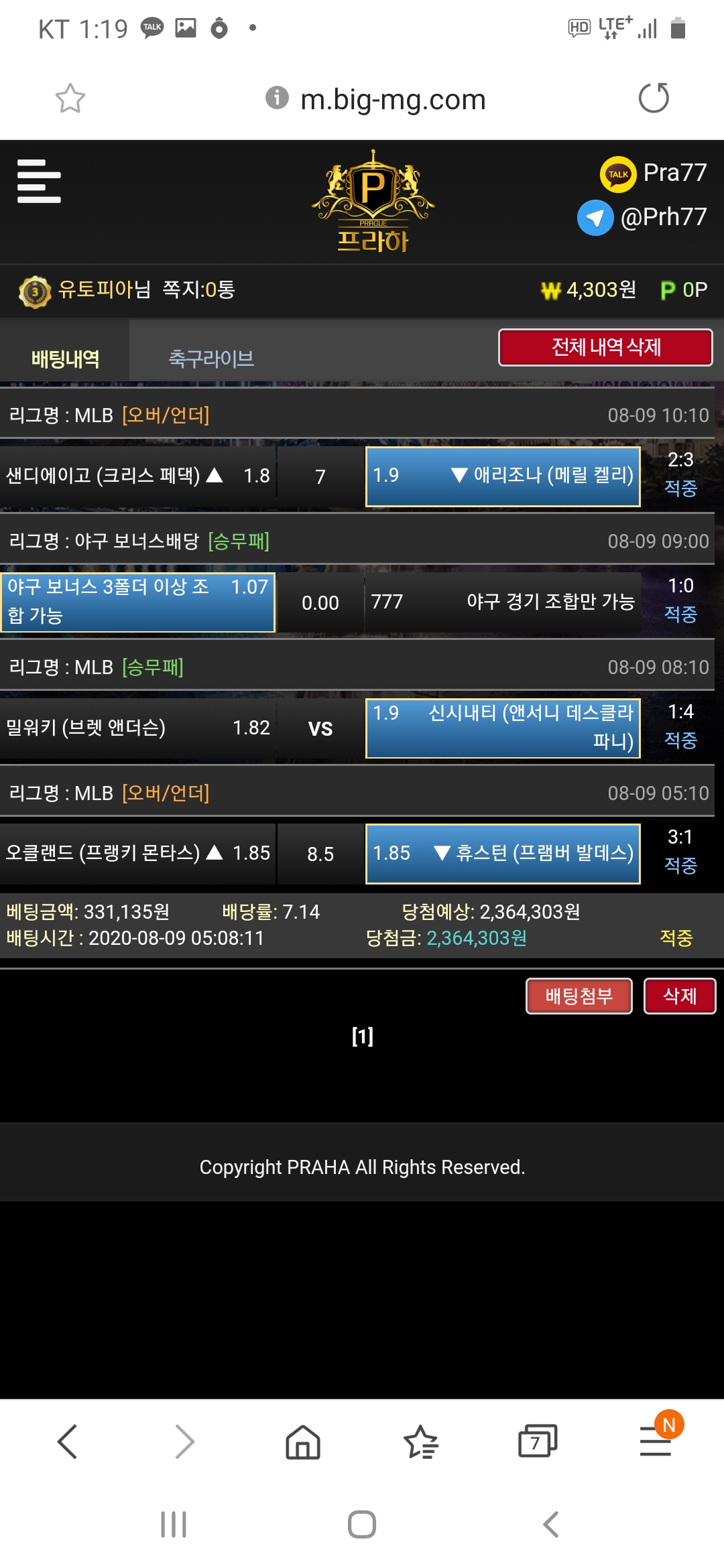Image resolution: width=724 pixels, height=1568 pixels.
Task: Open the 7 open tabs view
Action: click(x=538, y=1441)
